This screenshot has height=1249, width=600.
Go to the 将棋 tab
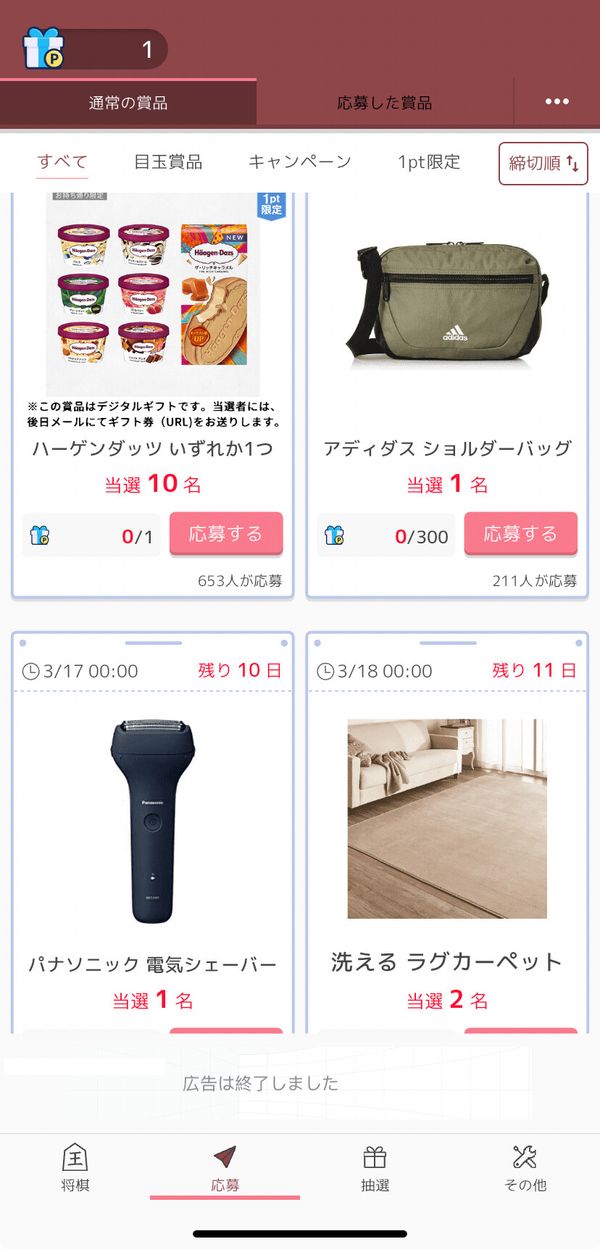click(x=75, y=1167)
